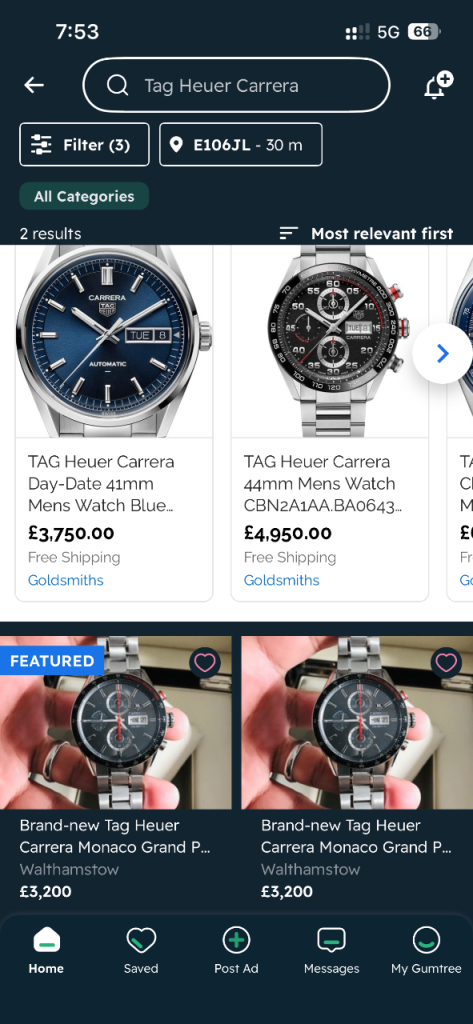
Task: Open the £4,950.00 Carrera 44mm watch card
Action: point(329,423)
